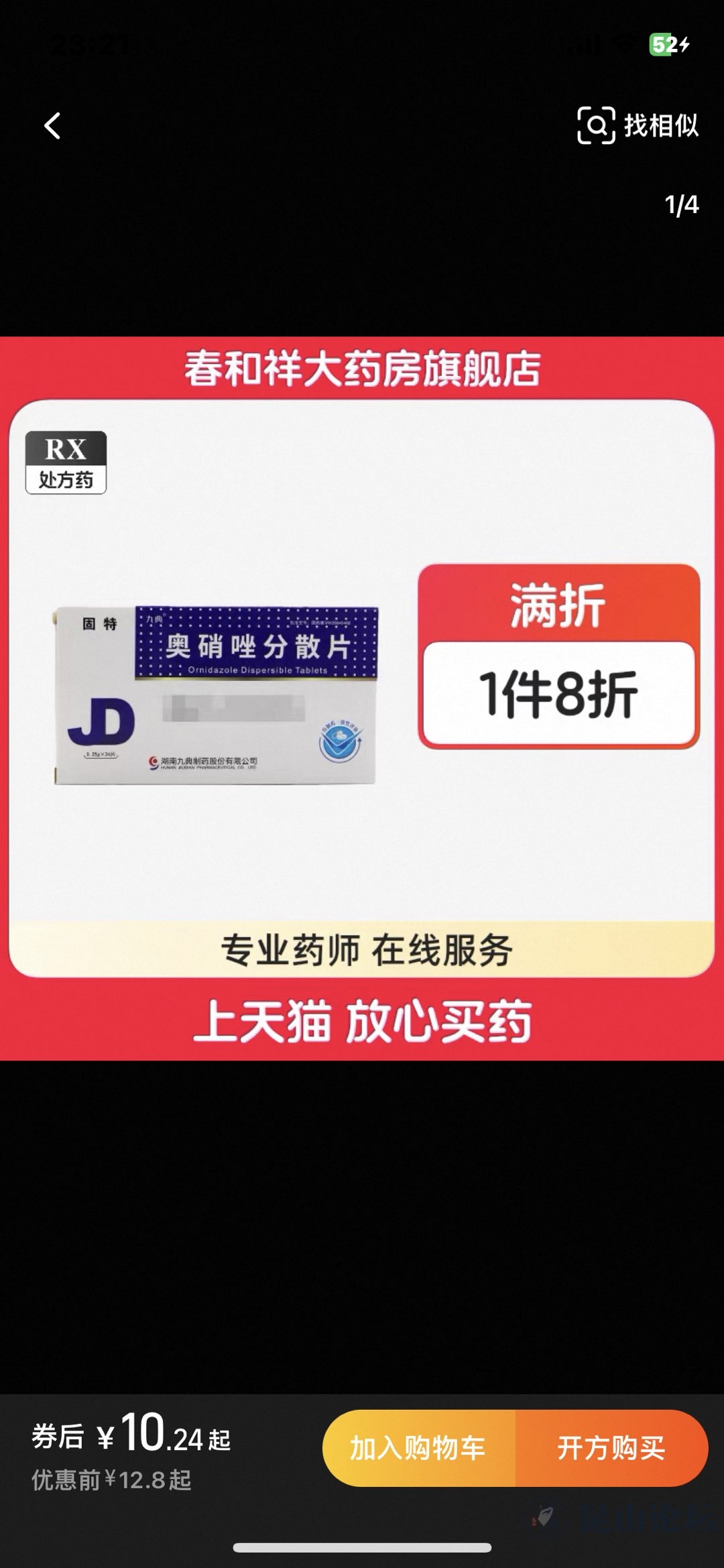The image size is (724, 1568).
Task: Tap 找相似 to find similar products
Action: tap(638, 125)
